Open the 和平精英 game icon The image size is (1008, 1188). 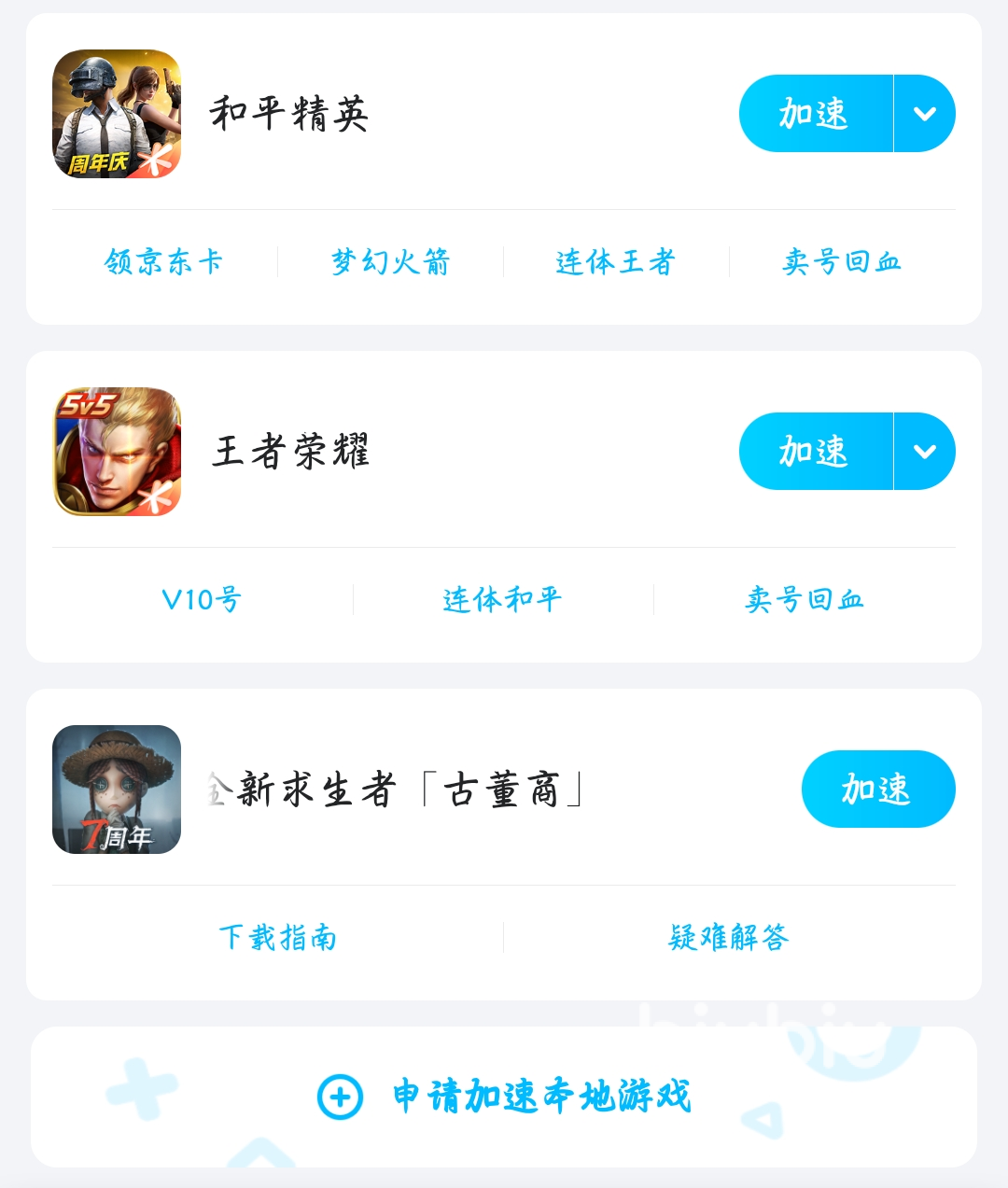point(117,114)
